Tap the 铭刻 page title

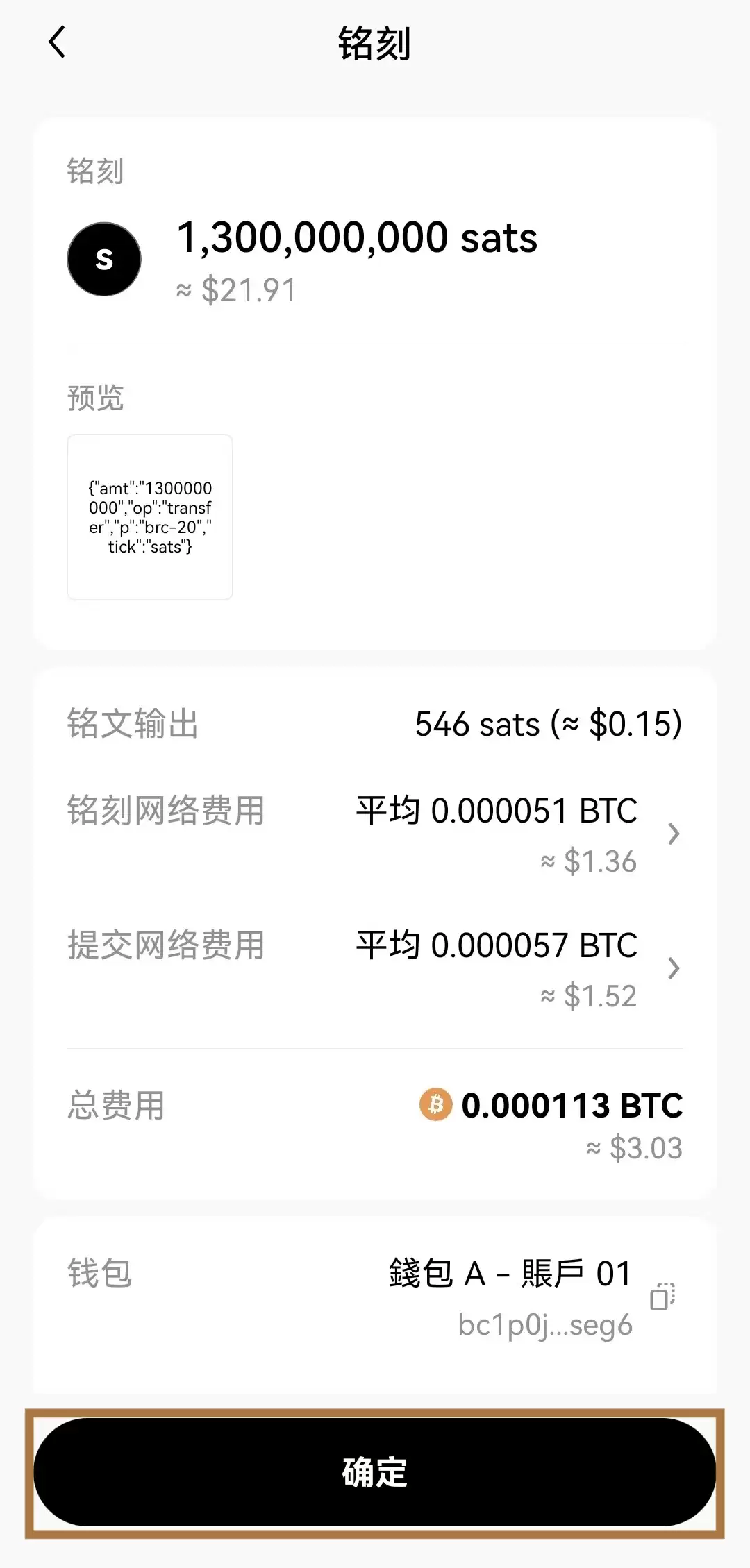[x=374, y=44]
